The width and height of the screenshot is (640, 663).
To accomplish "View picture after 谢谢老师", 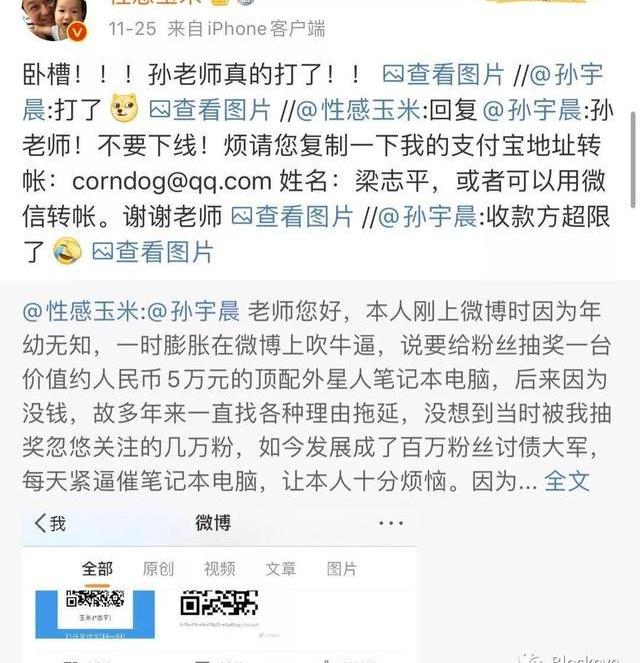I will click(x=292, y=215).
